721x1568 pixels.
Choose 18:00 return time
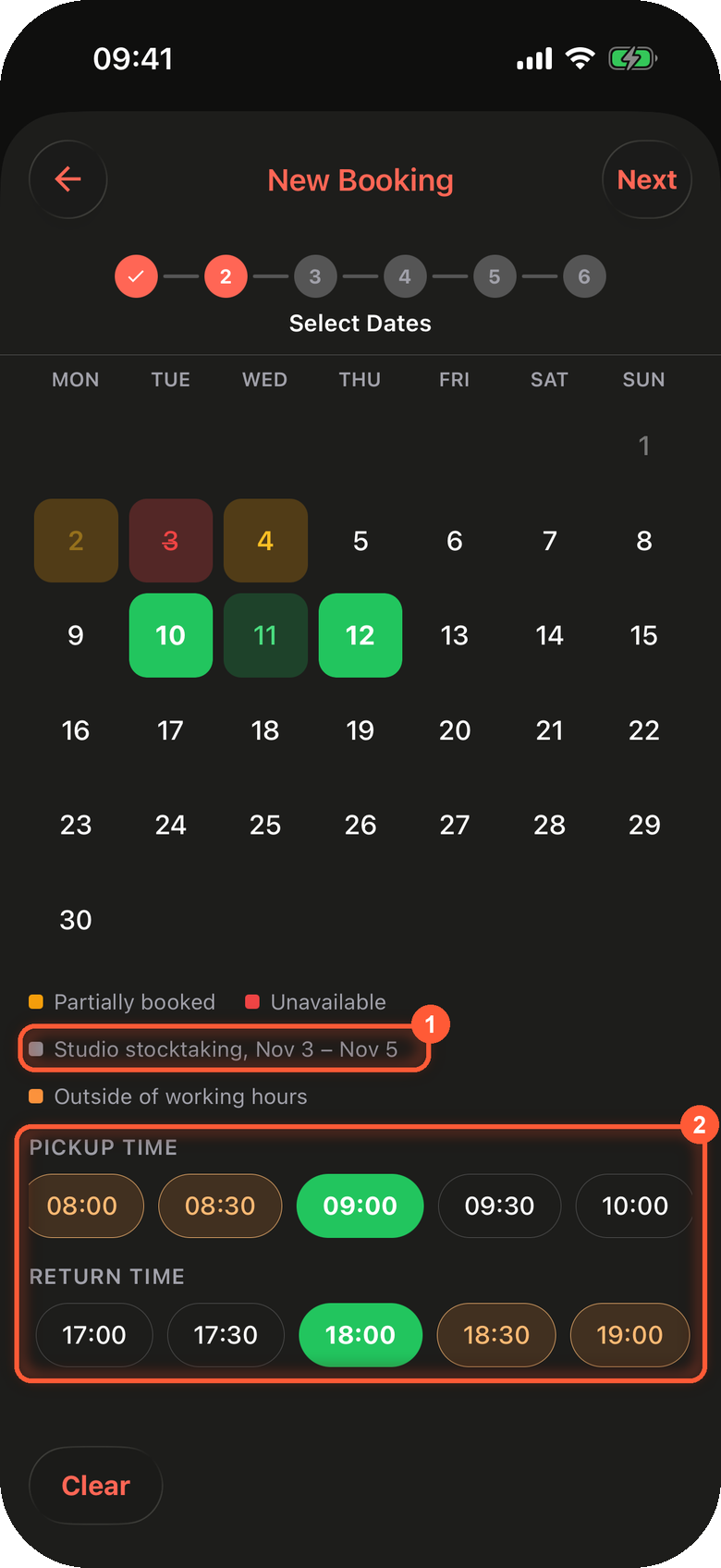tap(360, 1335)
